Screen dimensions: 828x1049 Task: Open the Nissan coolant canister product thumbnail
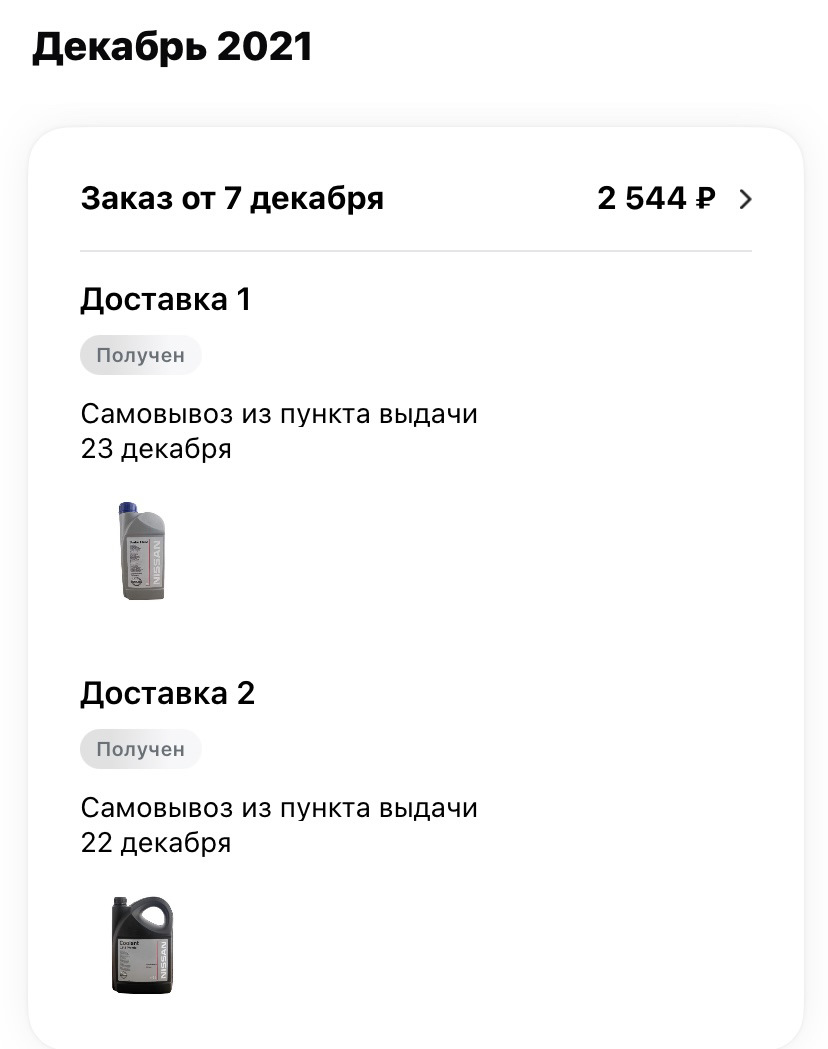(143, 944)
